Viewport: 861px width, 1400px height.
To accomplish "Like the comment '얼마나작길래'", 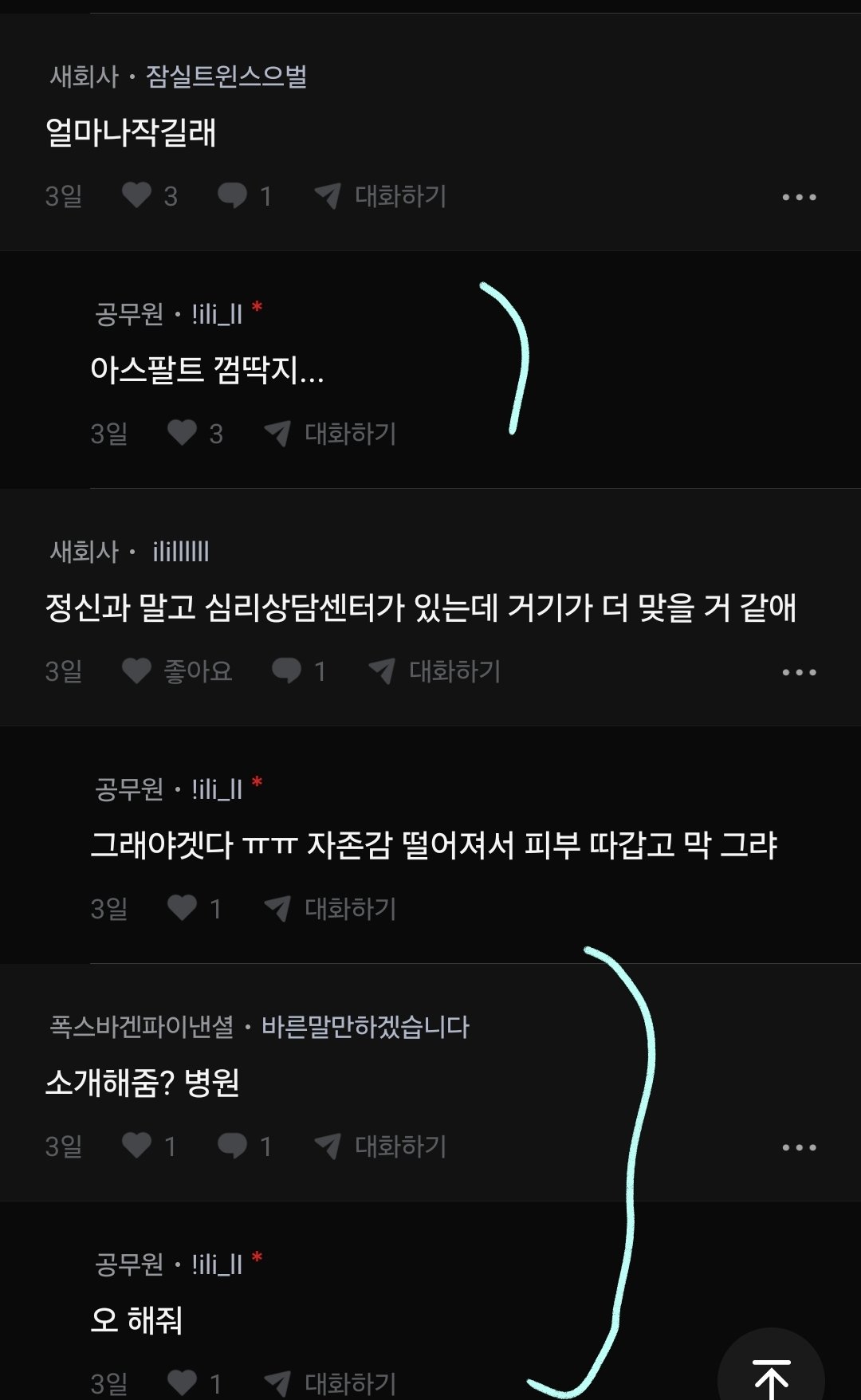I will point(136,195).
